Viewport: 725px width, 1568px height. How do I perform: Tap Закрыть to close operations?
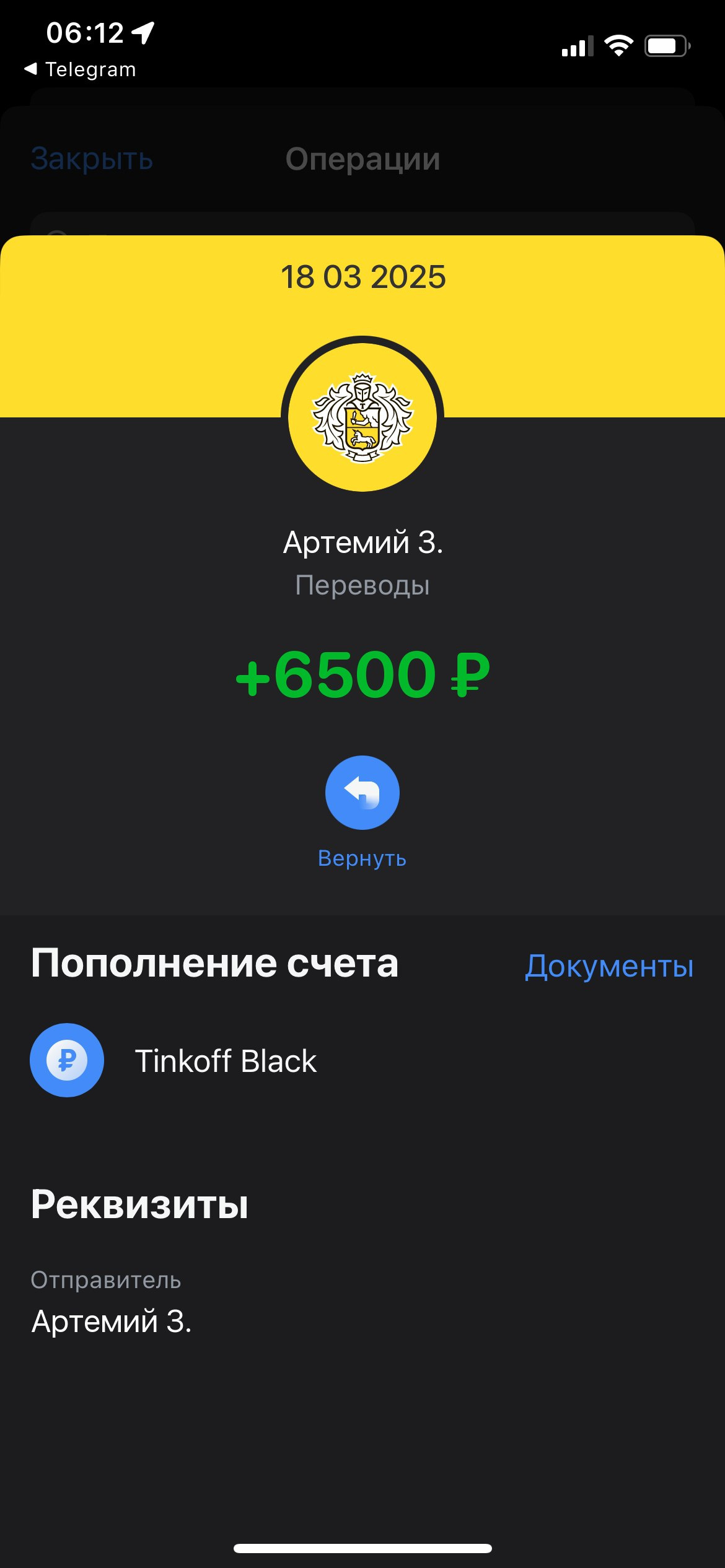click(92, 159)
